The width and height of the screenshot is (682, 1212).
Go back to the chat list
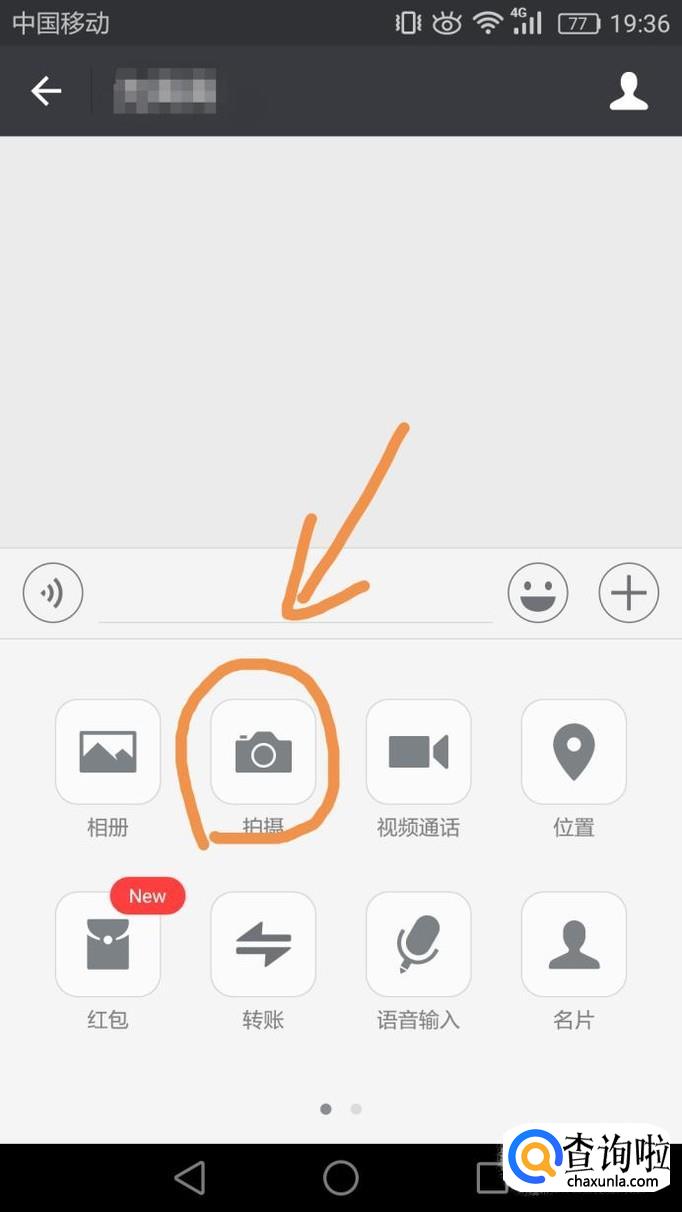pyautogui.click(x=46, y=91)
